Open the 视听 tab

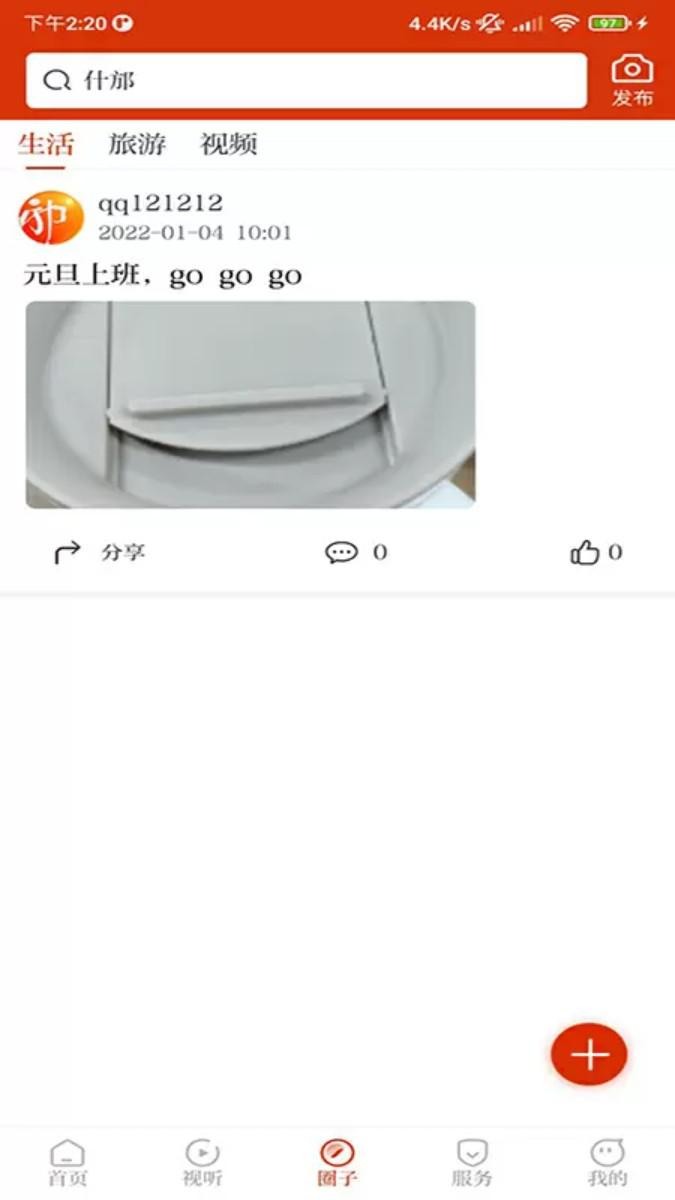202,1163
